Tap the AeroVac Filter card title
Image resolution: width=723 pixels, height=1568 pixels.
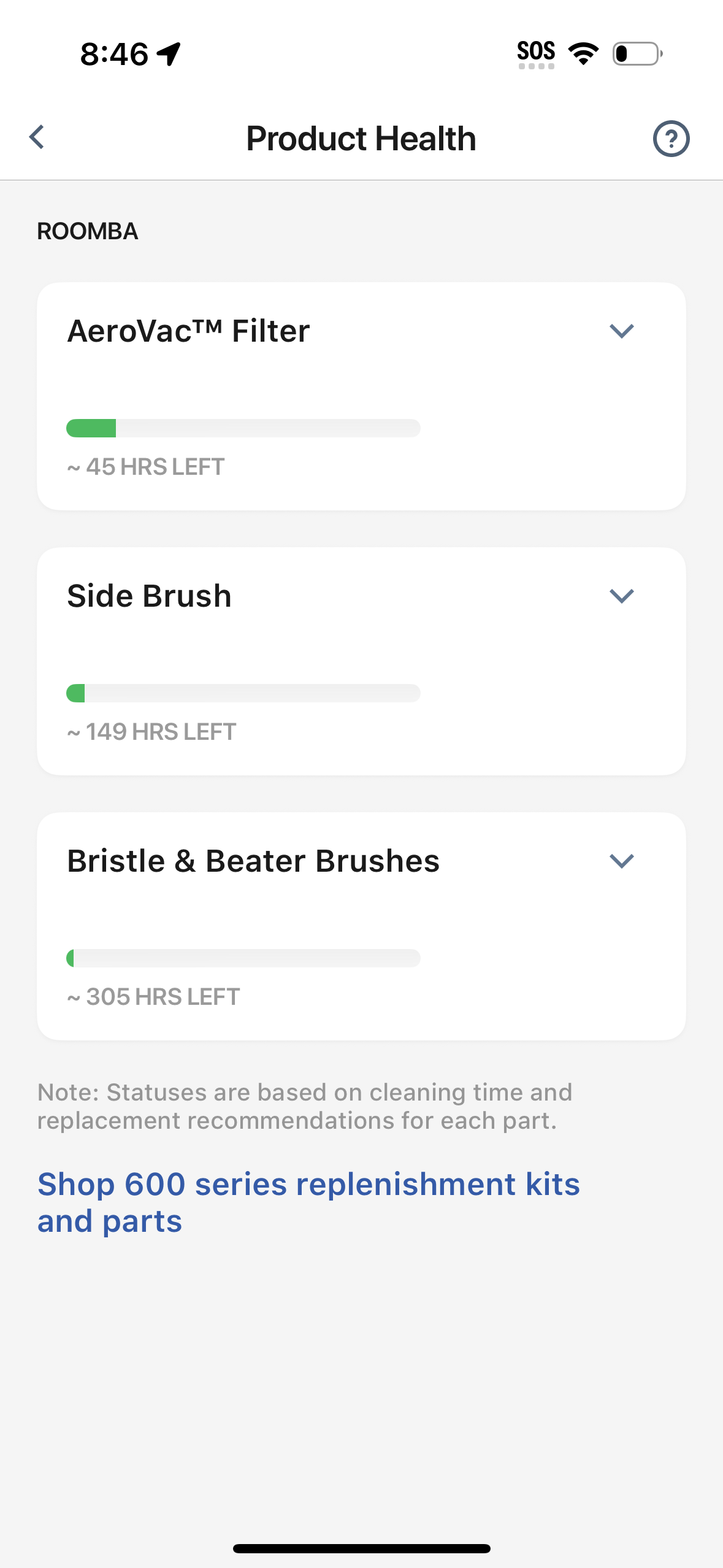pos(188,331)
